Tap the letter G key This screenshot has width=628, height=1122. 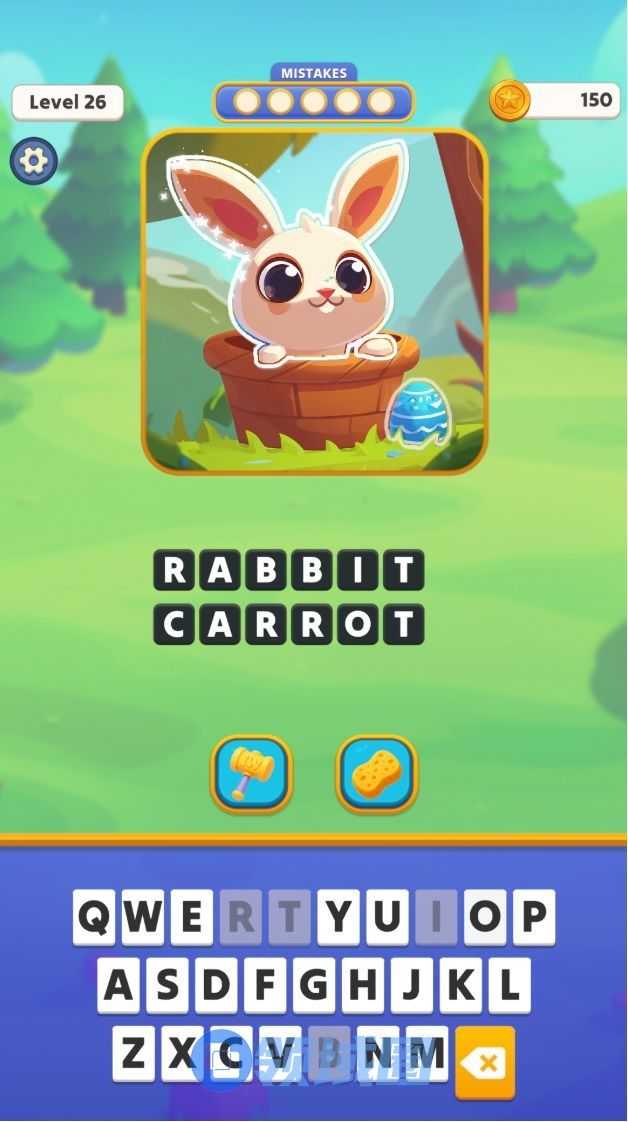pyautogui.click(x=314, y=985)
